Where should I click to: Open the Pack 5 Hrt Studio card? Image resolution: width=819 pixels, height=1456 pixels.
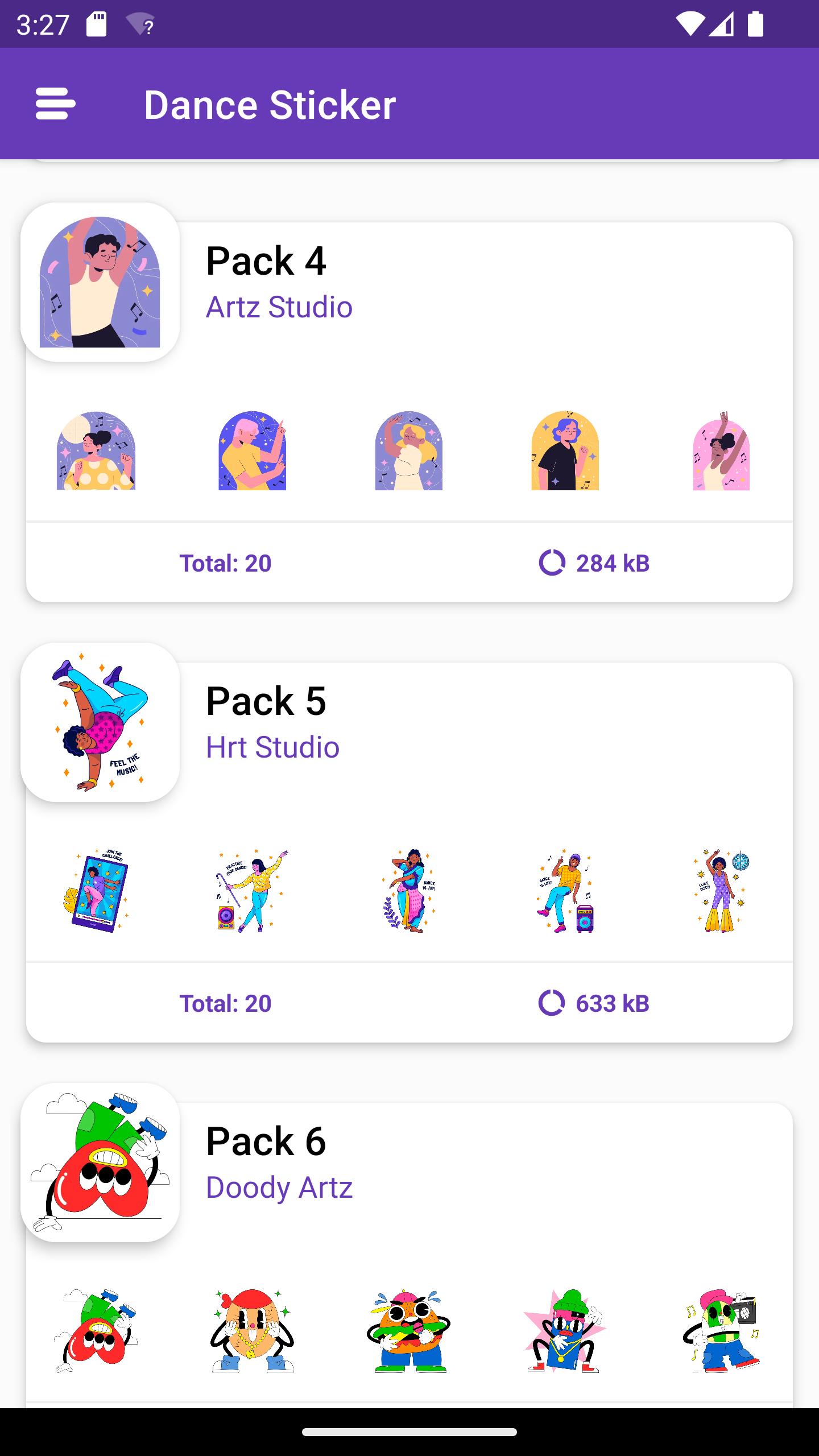tap(409, 842)
